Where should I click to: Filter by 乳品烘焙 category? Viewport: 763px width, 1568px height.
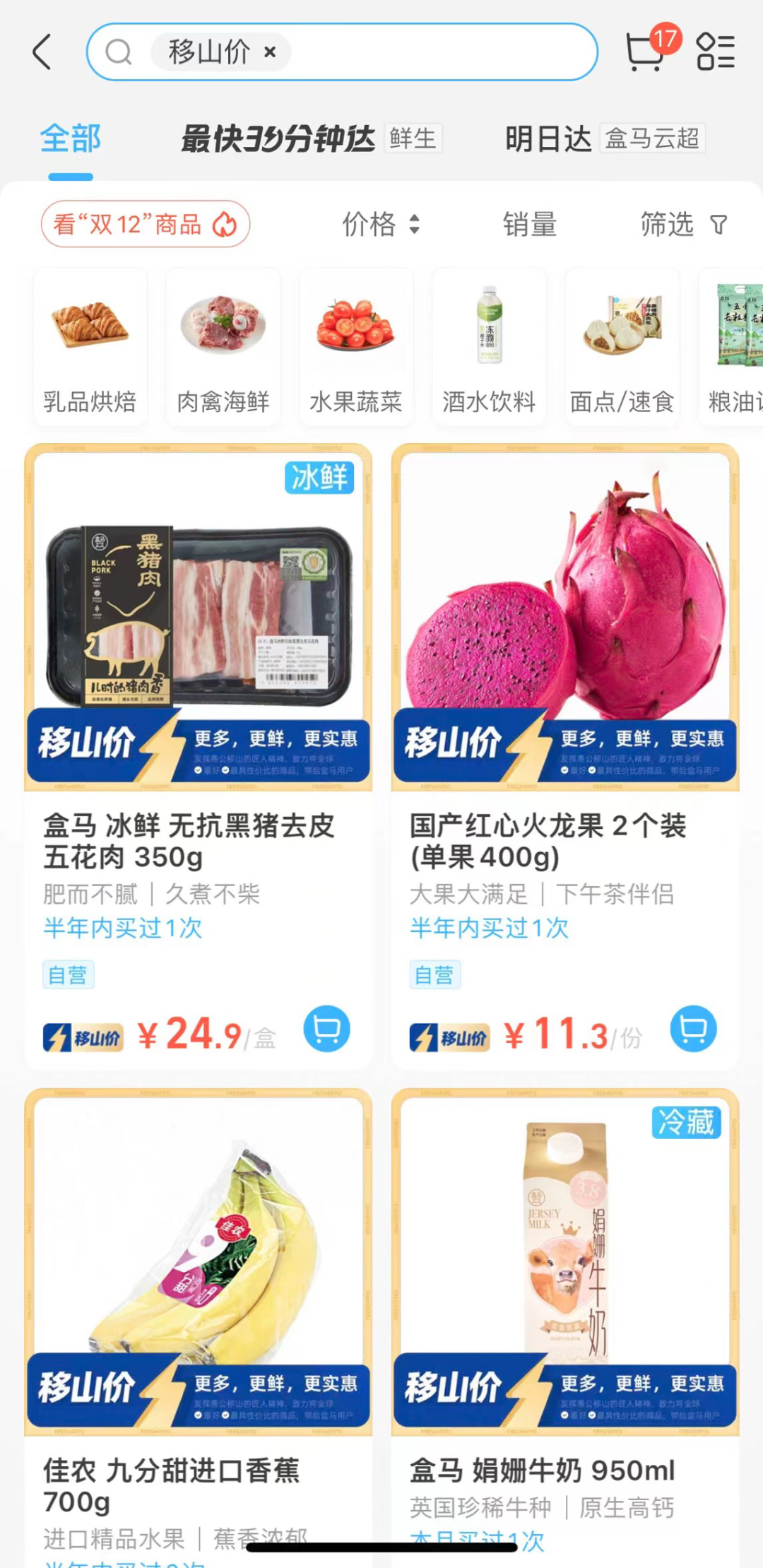(x=90, y=347)
